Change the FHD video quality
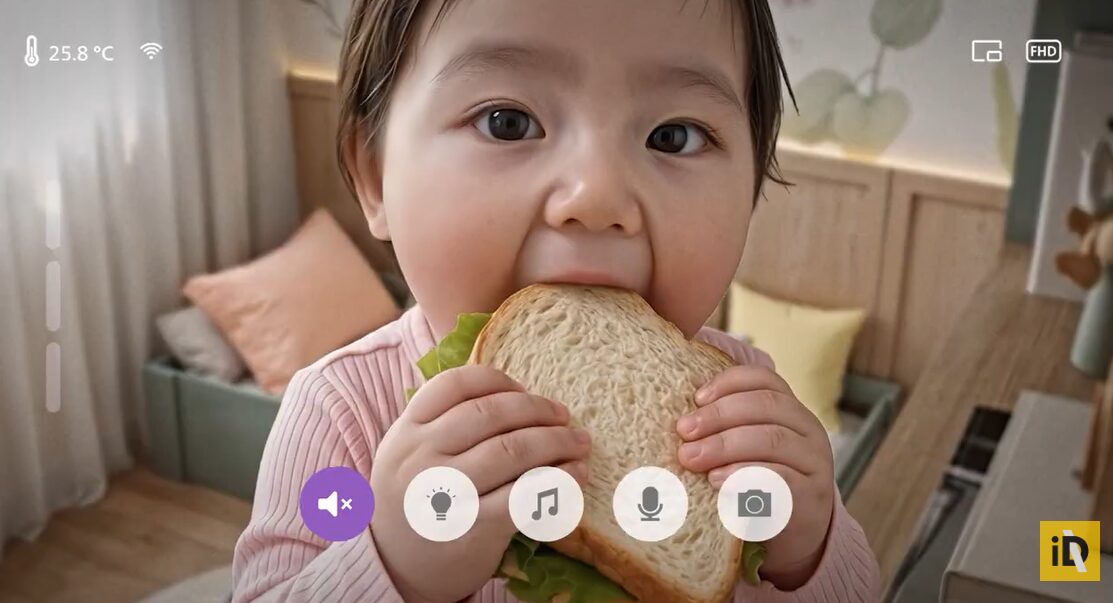 point(1043,51)
